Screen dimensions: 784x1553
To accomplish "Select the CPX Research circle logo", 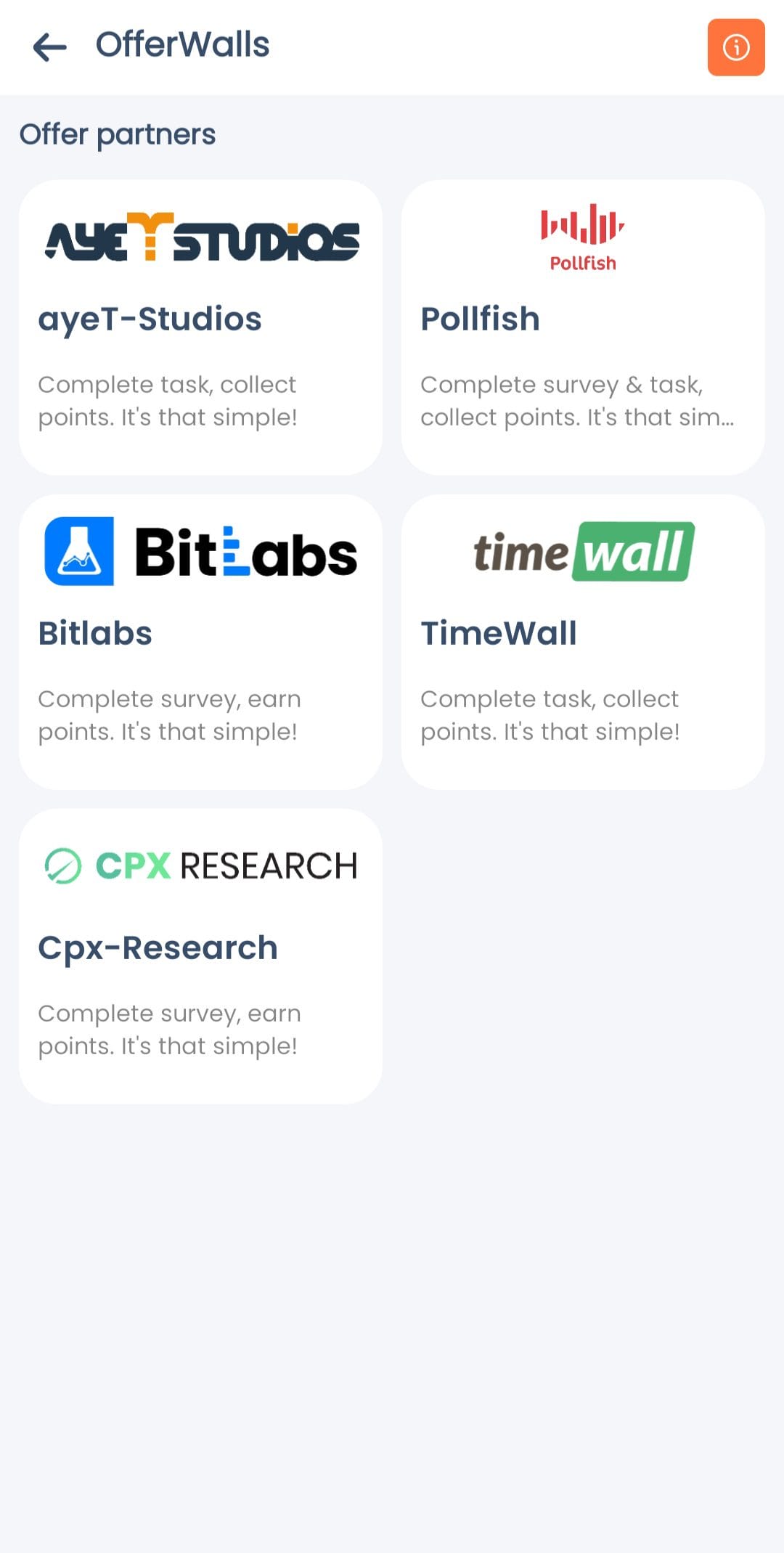I will tap(62, 865).
